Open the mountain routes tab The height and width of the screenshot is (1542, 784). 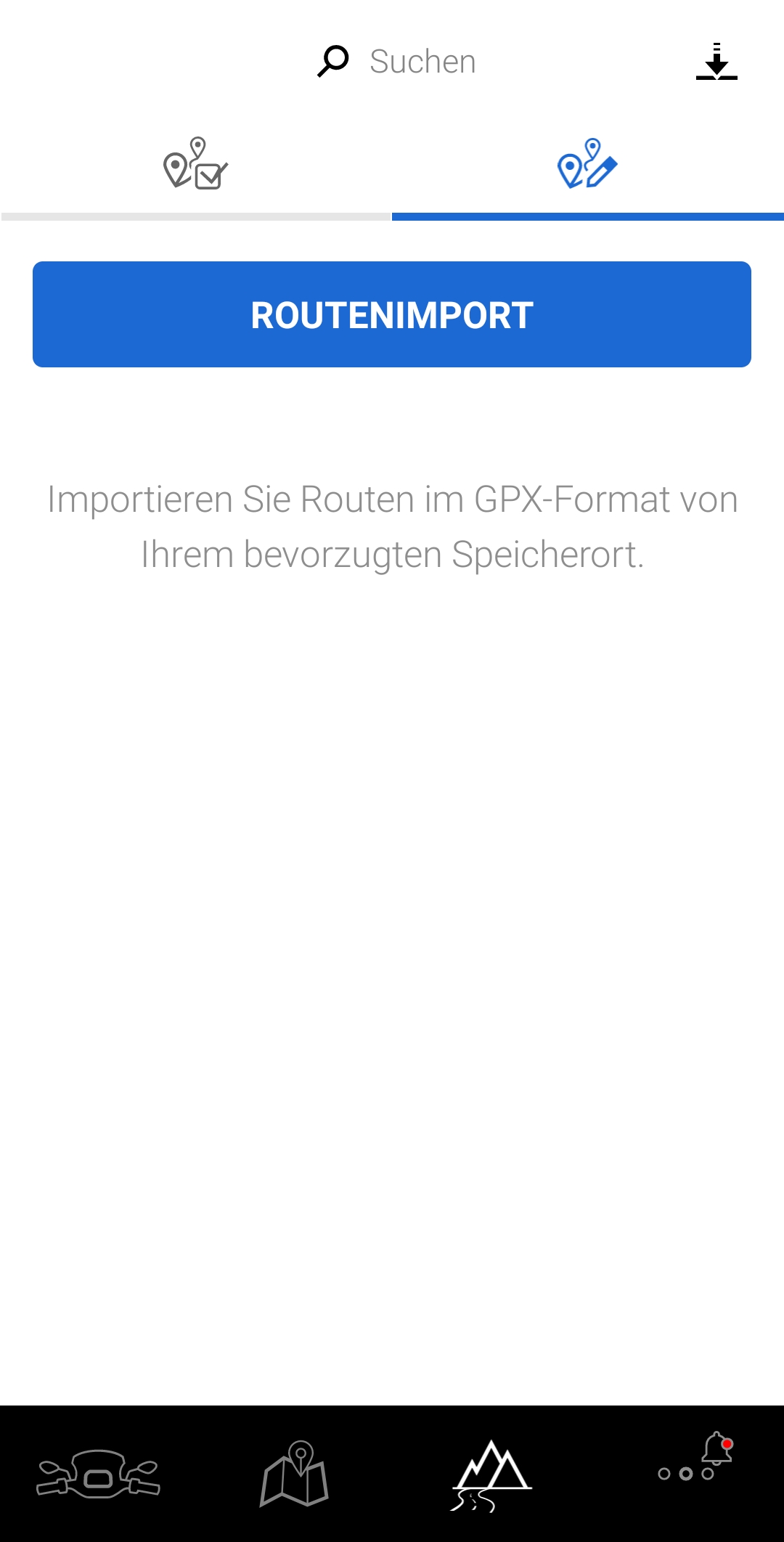491,1474
